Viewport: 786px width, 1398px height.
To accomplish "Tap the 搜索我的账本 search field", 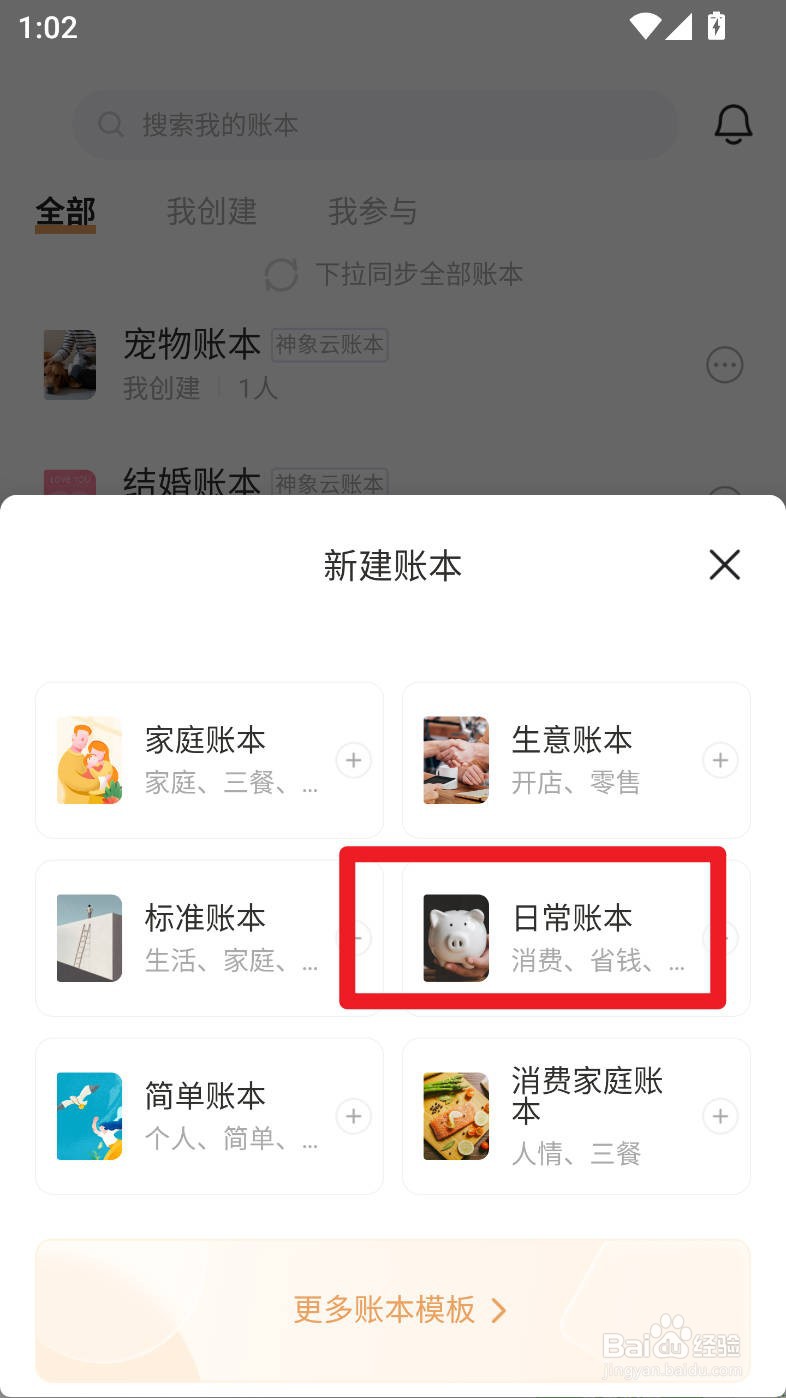I will [376, 124].
